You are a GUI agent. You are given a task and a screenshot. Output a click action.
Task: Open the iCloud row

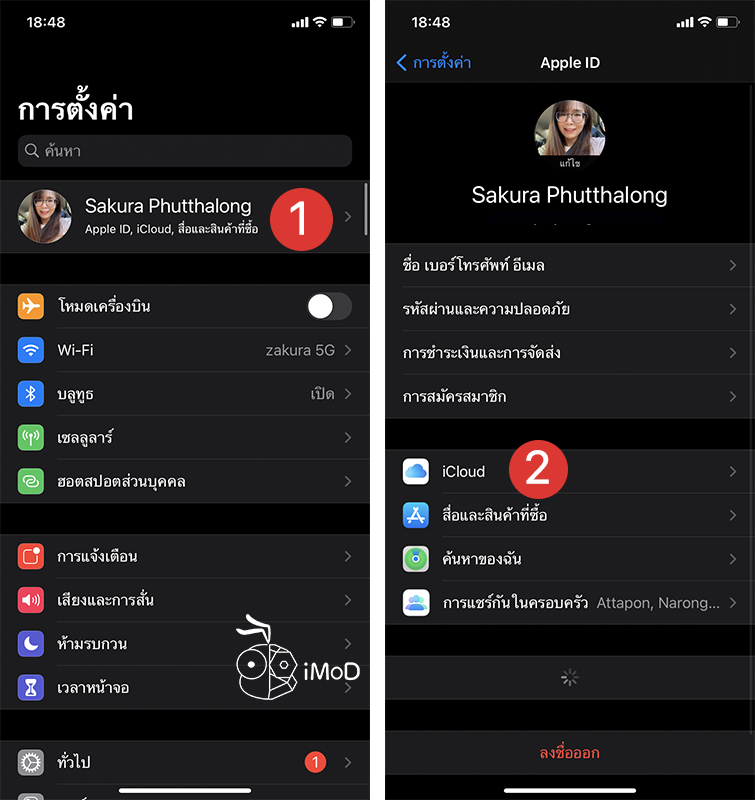click(569, 471)
